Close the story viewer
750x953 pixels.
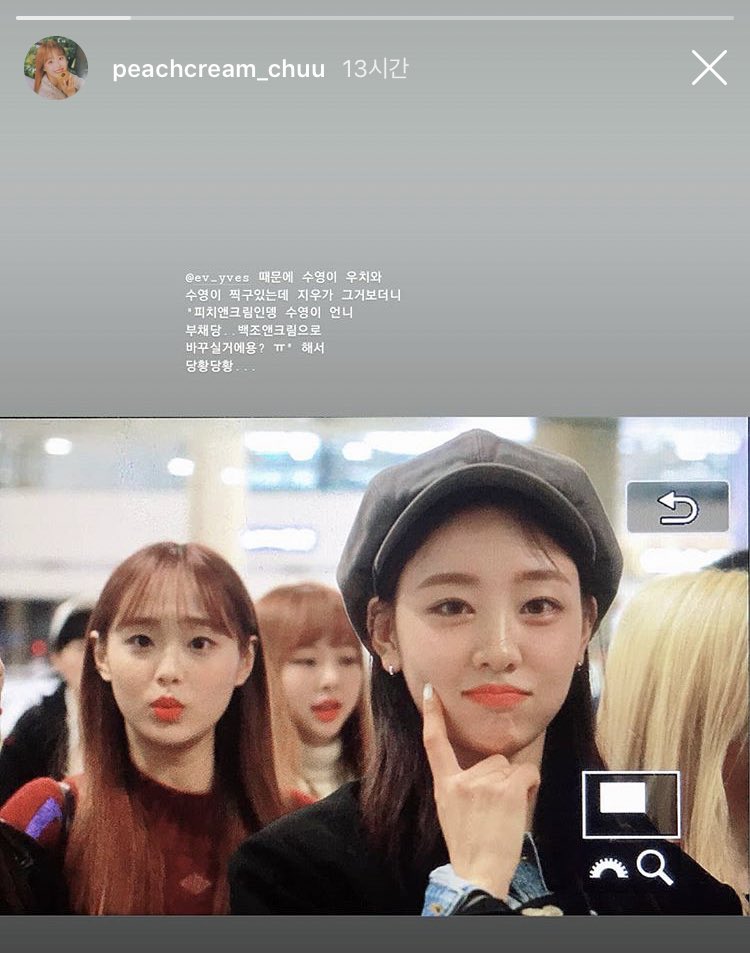(709, 68)
